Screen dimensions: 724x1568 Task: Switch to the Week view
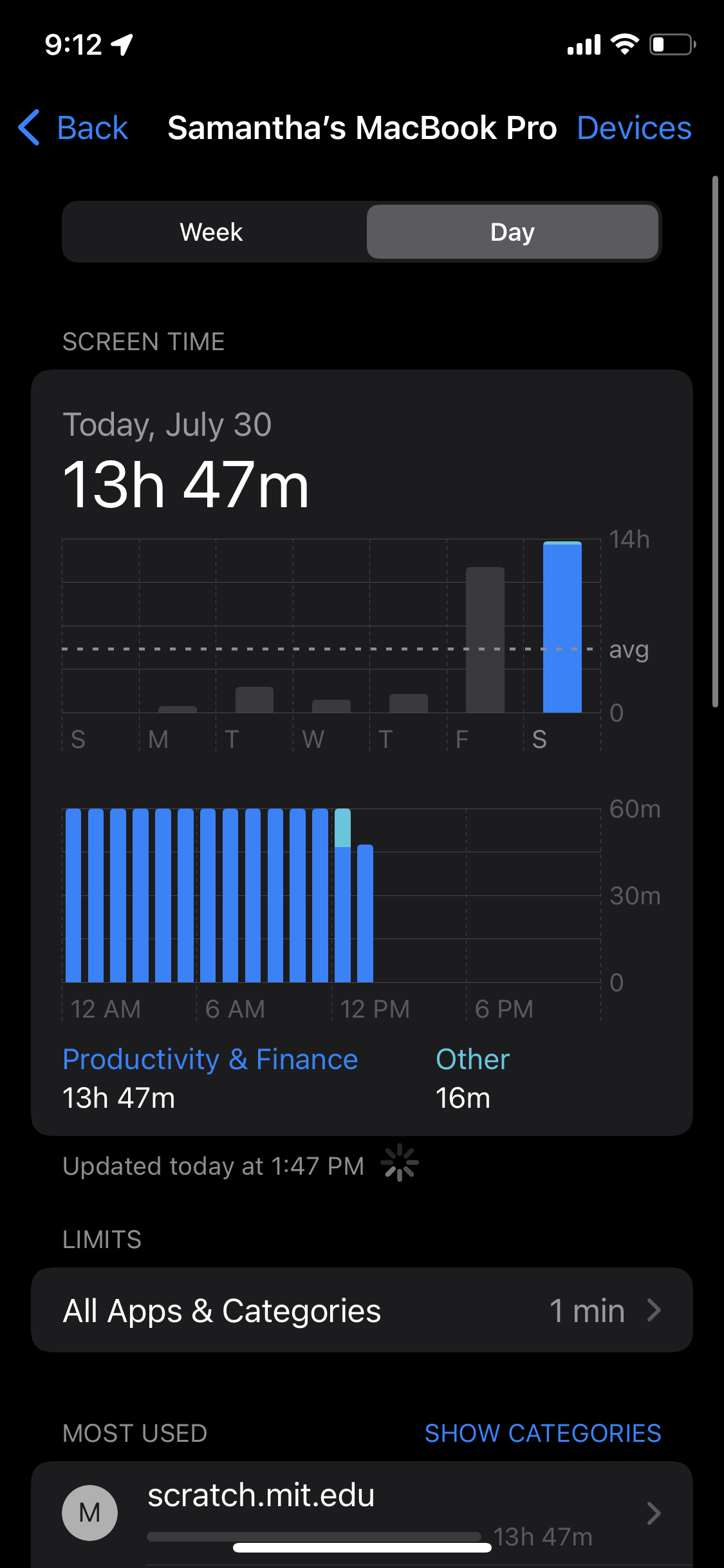point(212,232)
